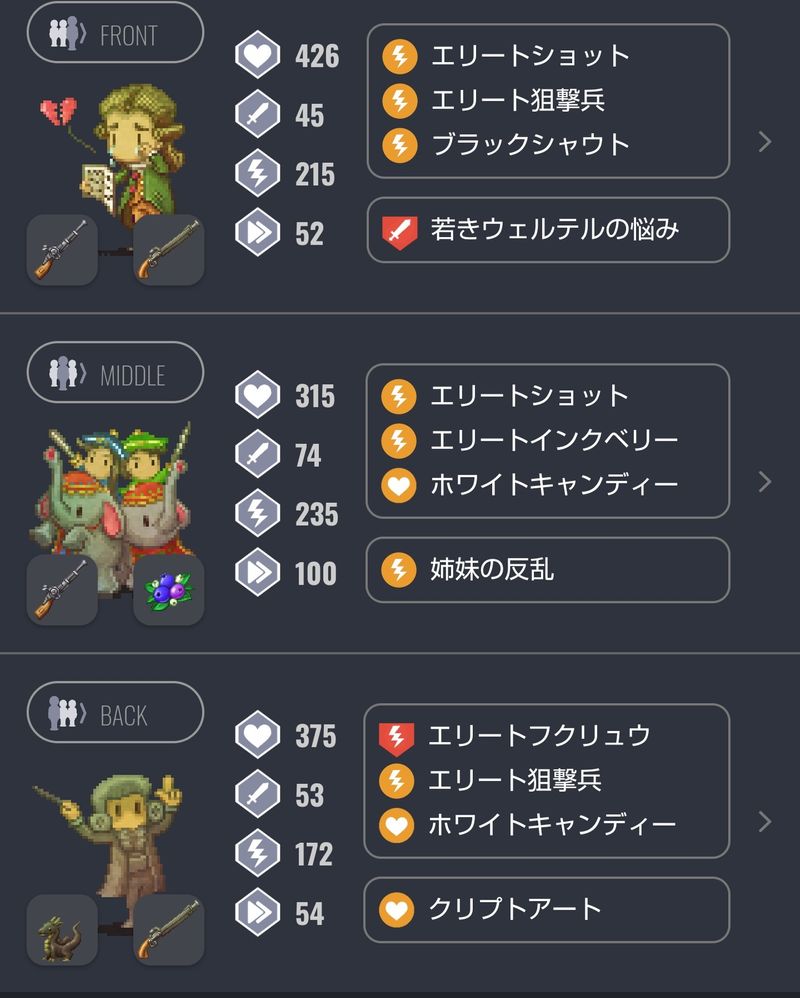Open the rifle slot of the MIDDLE character
The image size is (800, 998).
coord(62,590)
